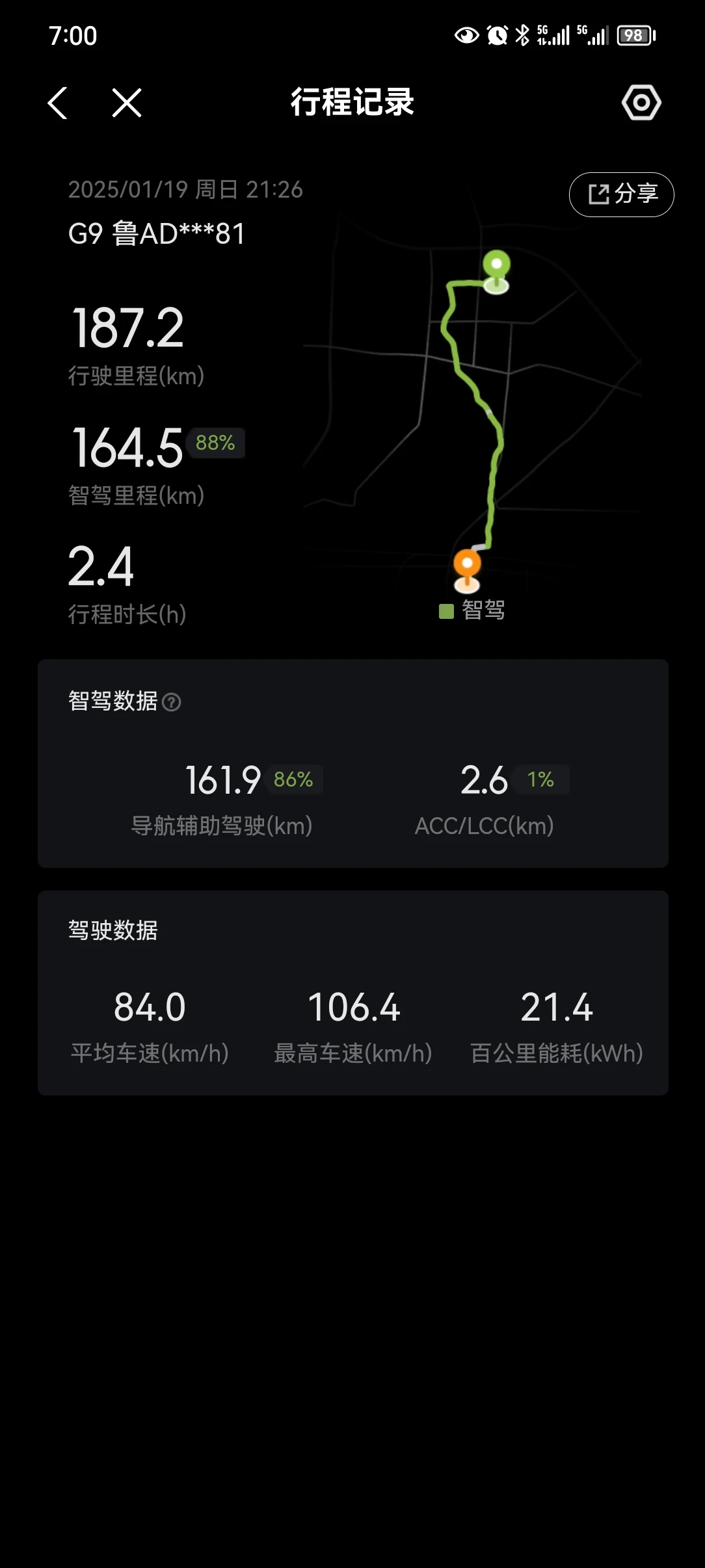Close the trip record page
The height and width of the screenshot is (1568, 705).
(127, 103)
